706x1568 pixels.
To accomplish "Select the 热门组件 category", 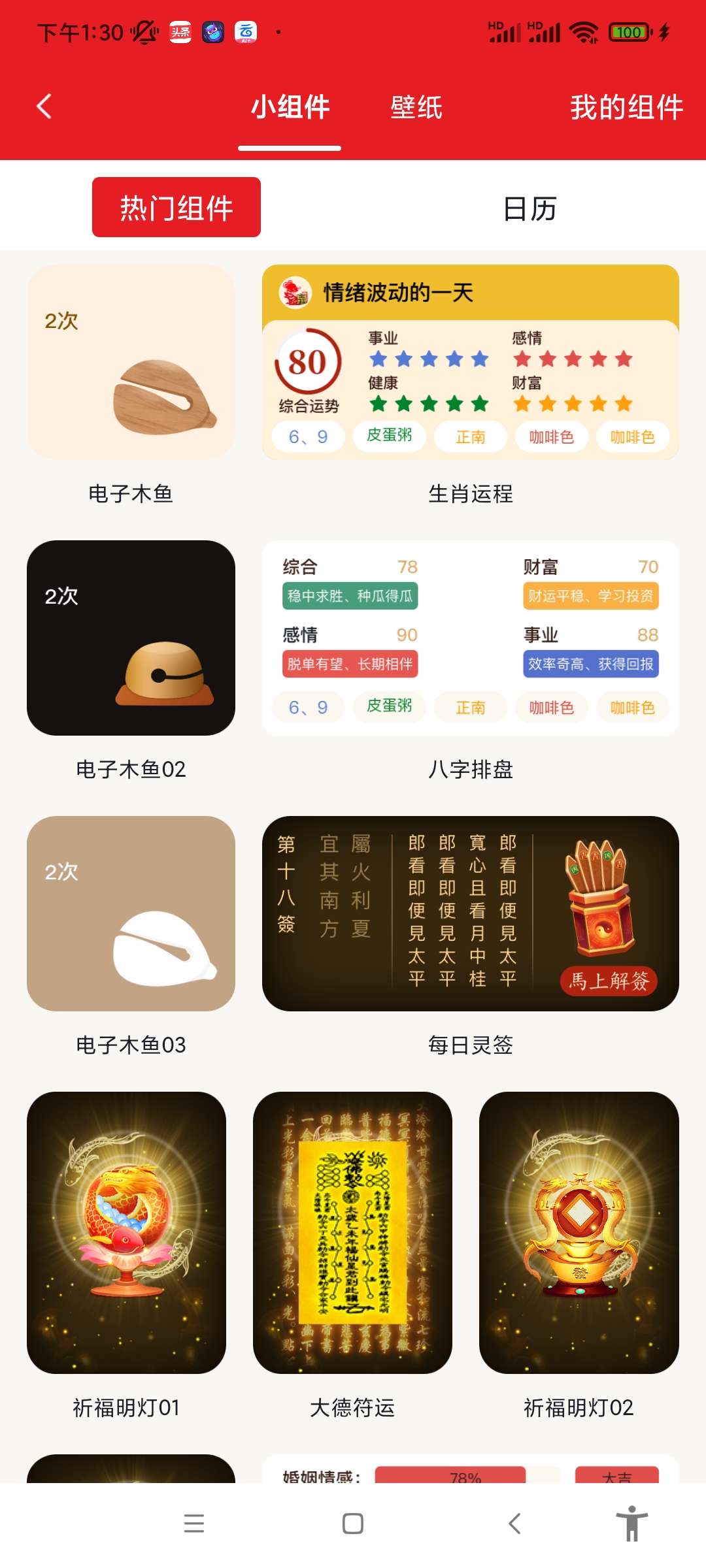I will [x=176, y=208].
